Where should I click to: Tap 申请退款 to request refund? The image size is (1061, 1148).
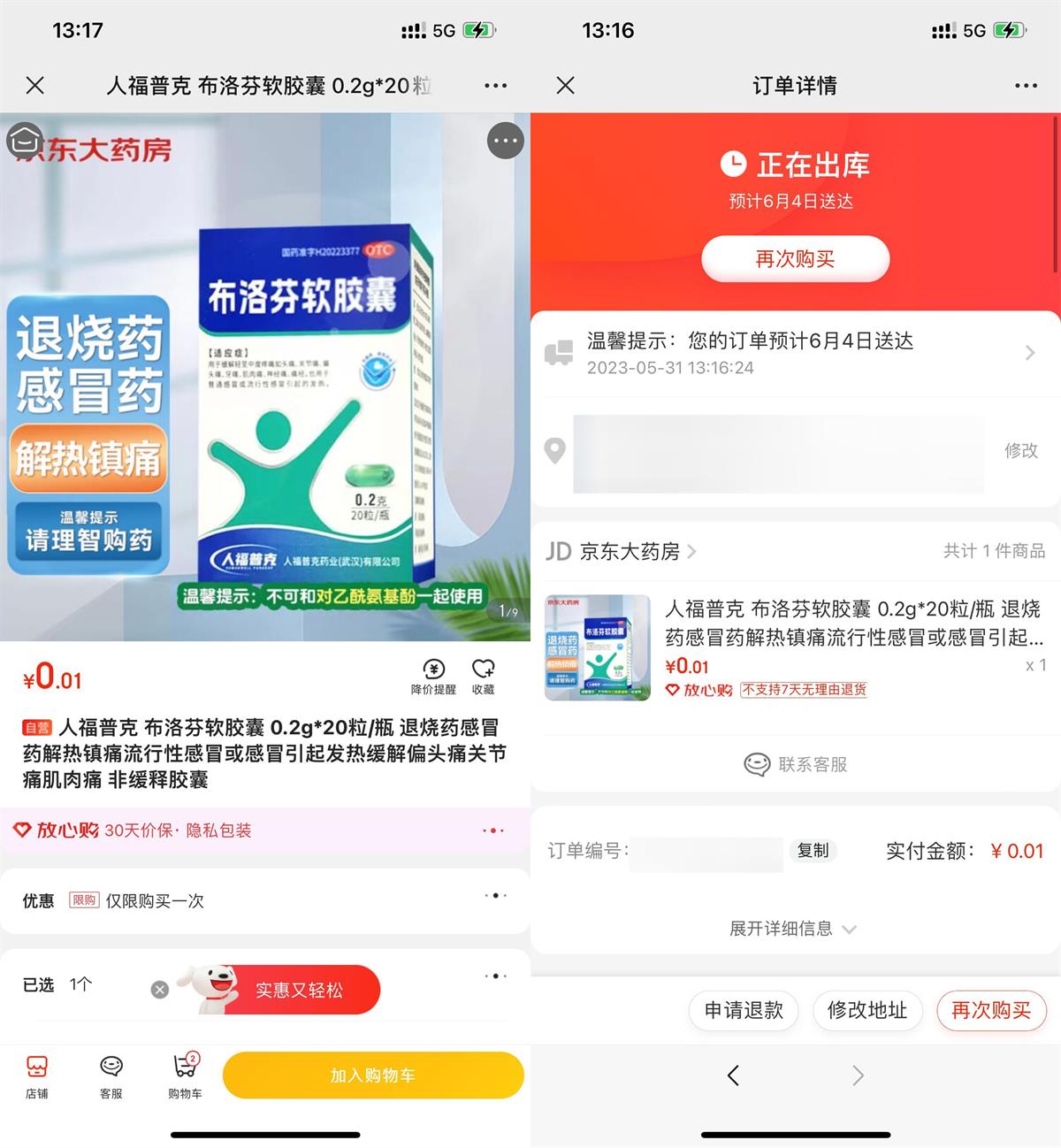pos(744,1010)
